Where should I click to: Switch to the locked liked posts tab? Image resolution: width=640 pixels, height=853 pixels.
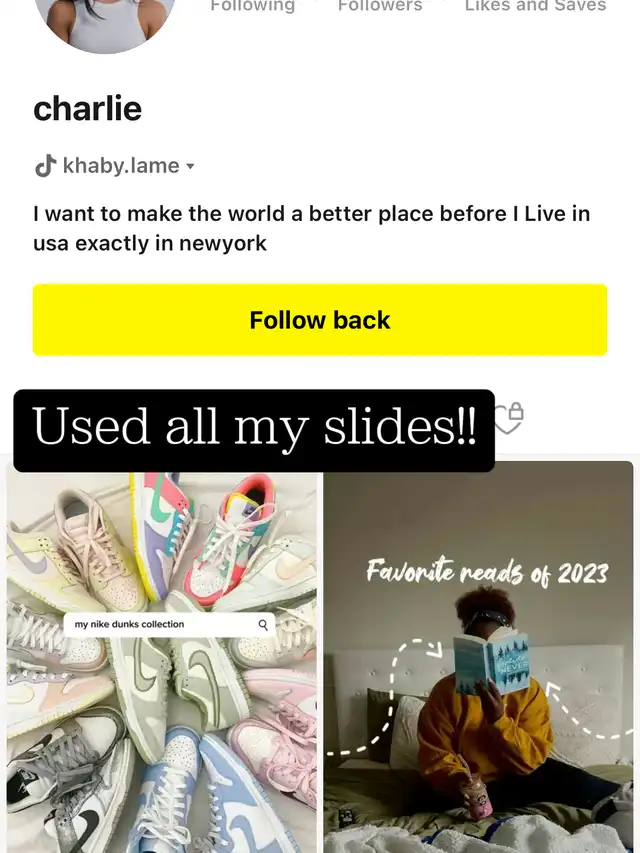[x=509, y=418]
